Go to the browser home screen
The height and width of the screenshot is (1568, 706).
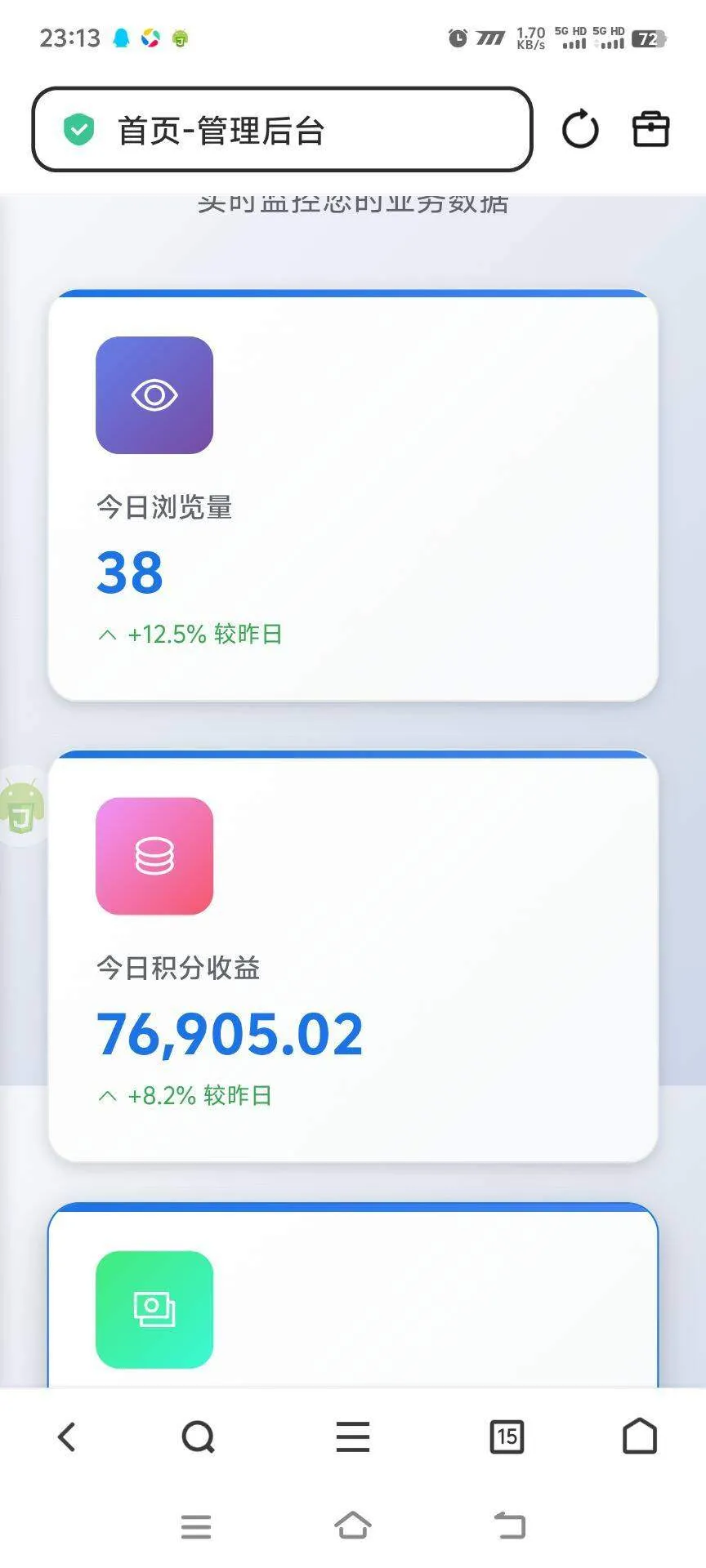pyautogui.click(x=640, y=1437)
